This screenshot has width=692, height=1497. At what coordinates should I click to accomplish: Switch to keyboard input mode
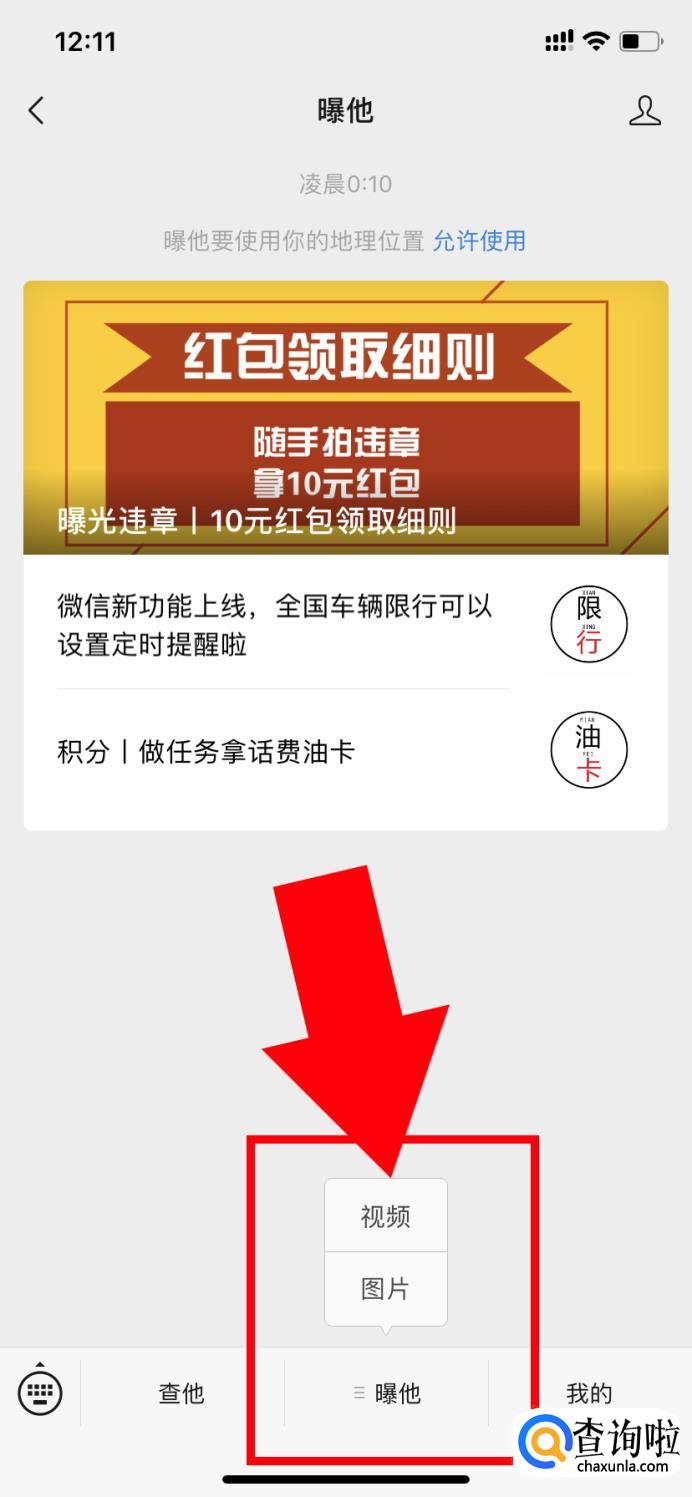click(x=40, y=1389)
